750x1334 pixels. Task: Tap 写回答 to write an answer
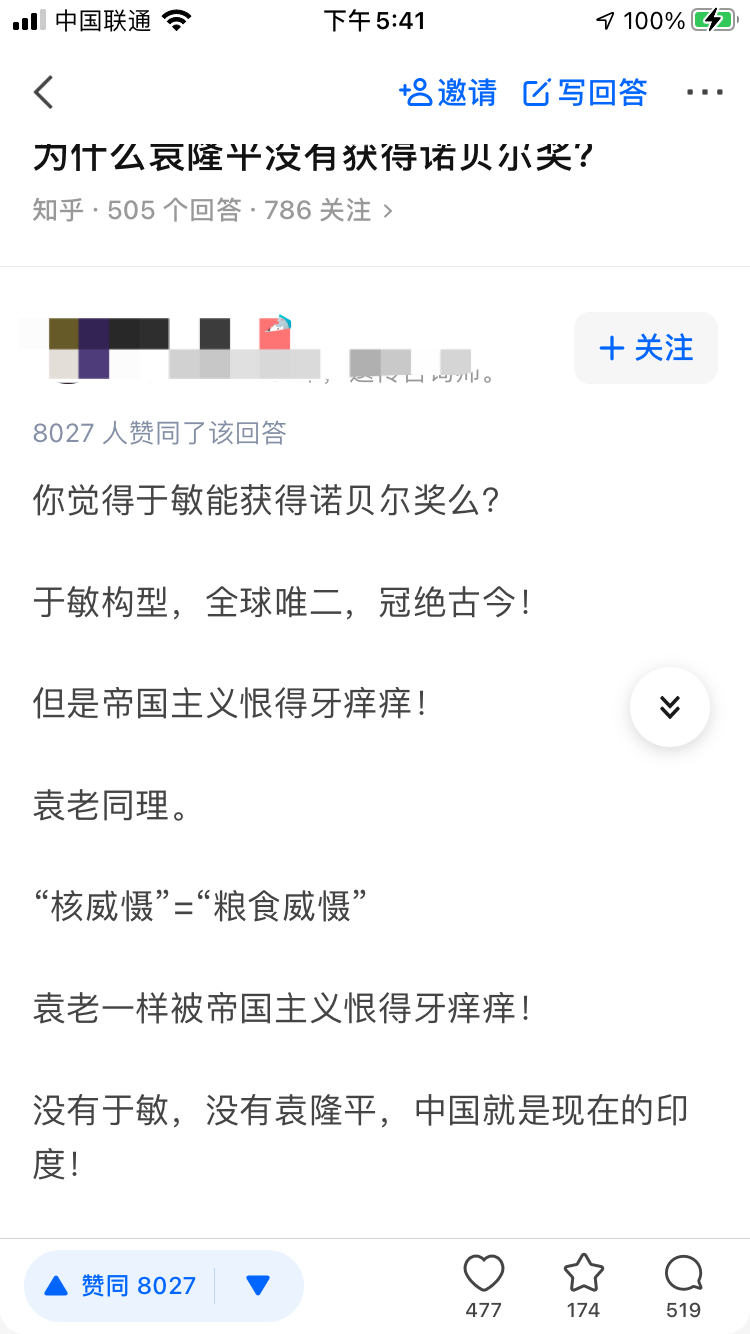coord(586,93)
